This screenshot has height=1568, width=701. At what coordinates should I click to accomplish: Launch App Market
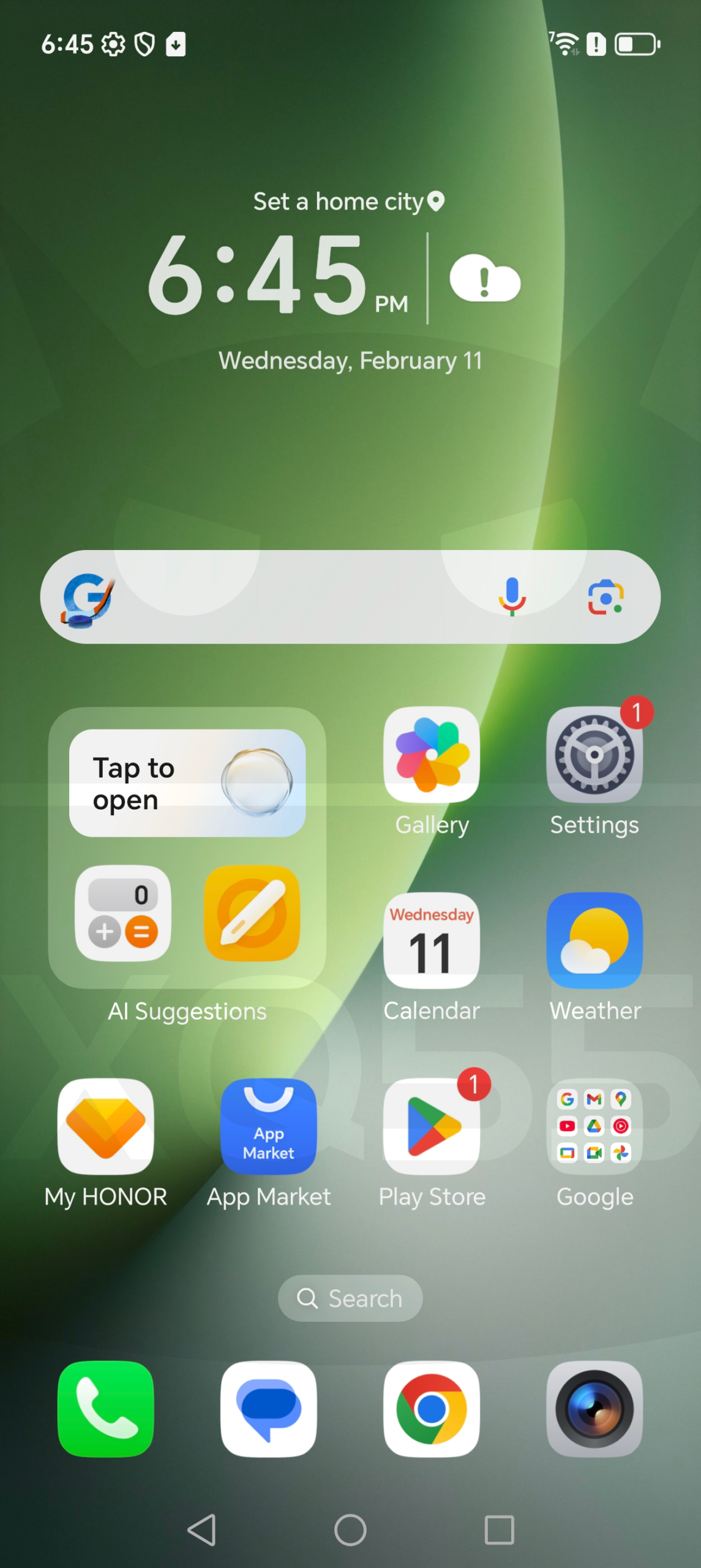pyautogui.click(x=268, y=1126)
